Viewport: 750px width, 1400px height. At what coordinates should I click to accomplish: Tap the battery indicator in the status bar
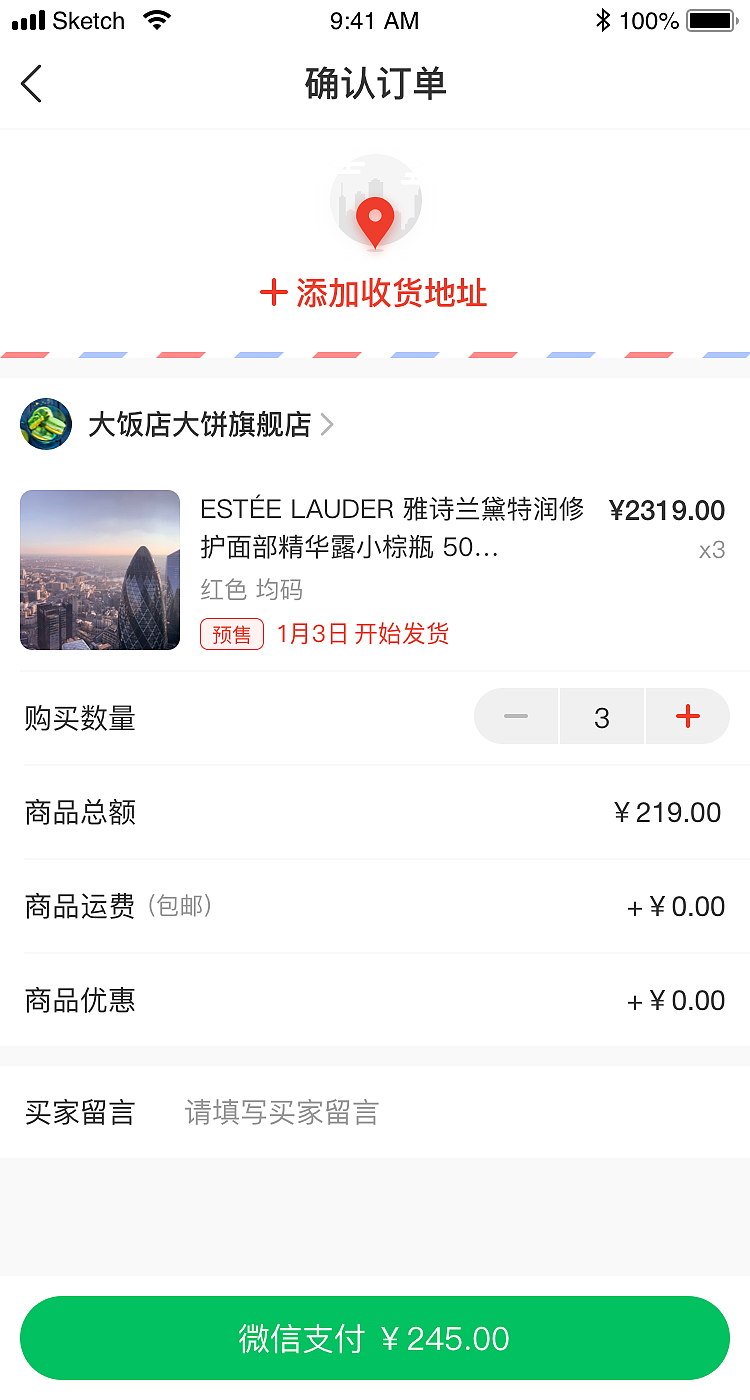pyautogui.click(x=712, y=19)
